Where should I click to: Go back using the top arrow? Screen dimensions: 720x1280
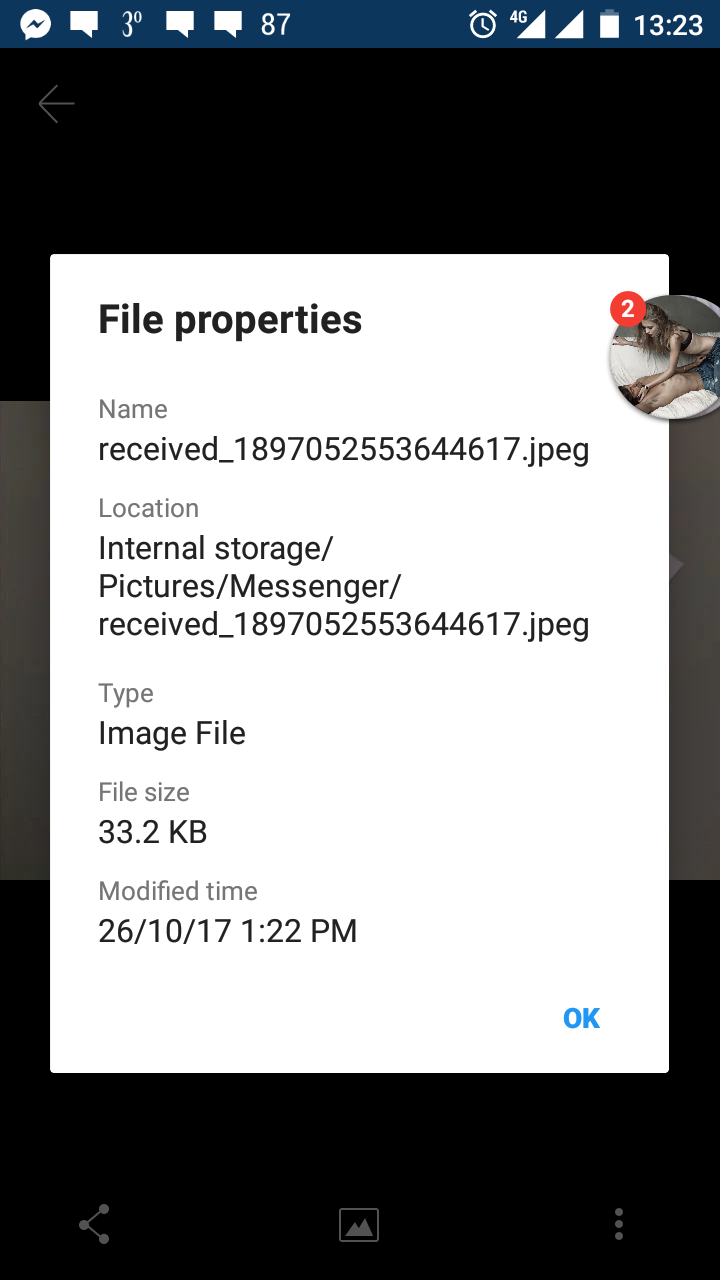pyautogui.click(x=56, y=104)
